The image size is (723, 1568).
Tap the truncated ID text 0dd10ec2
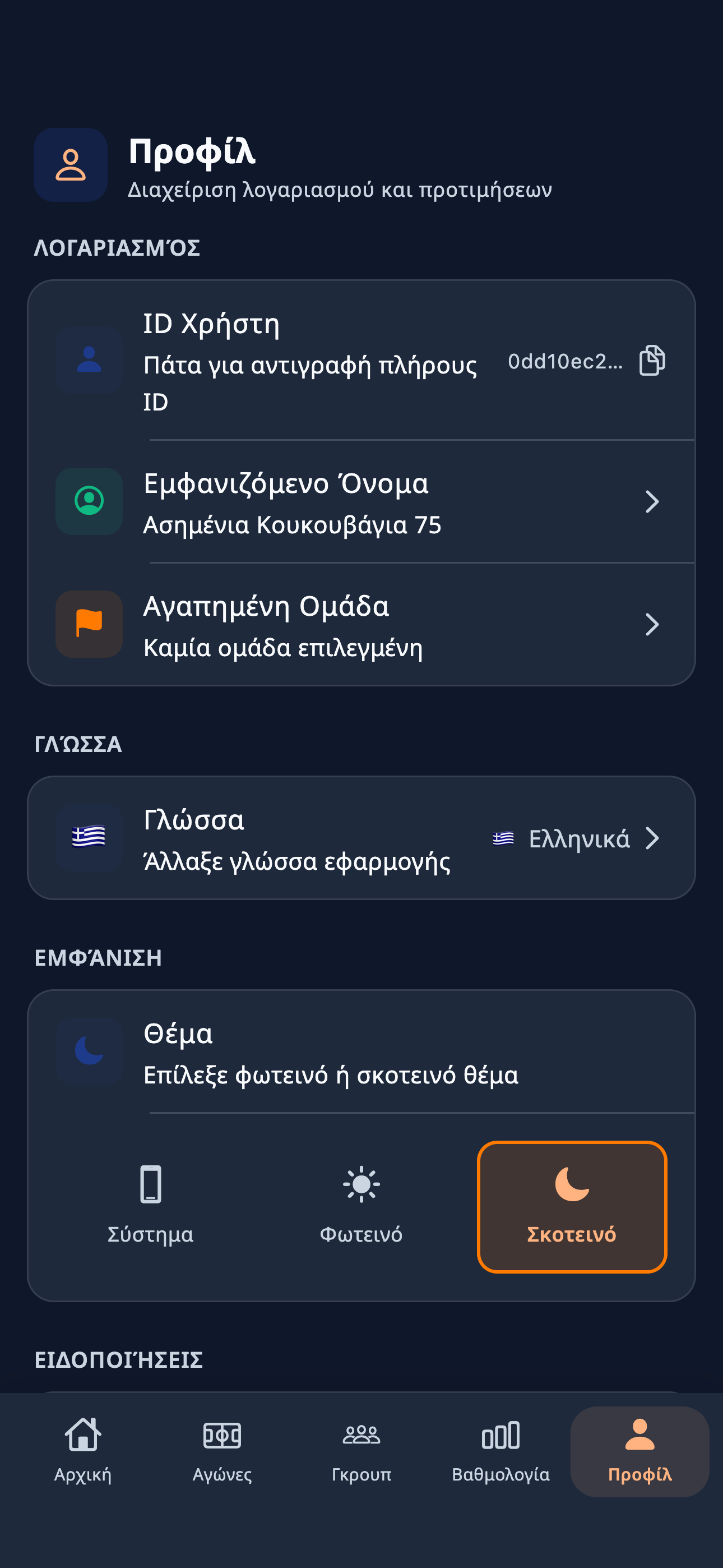[x=566, y=362]
